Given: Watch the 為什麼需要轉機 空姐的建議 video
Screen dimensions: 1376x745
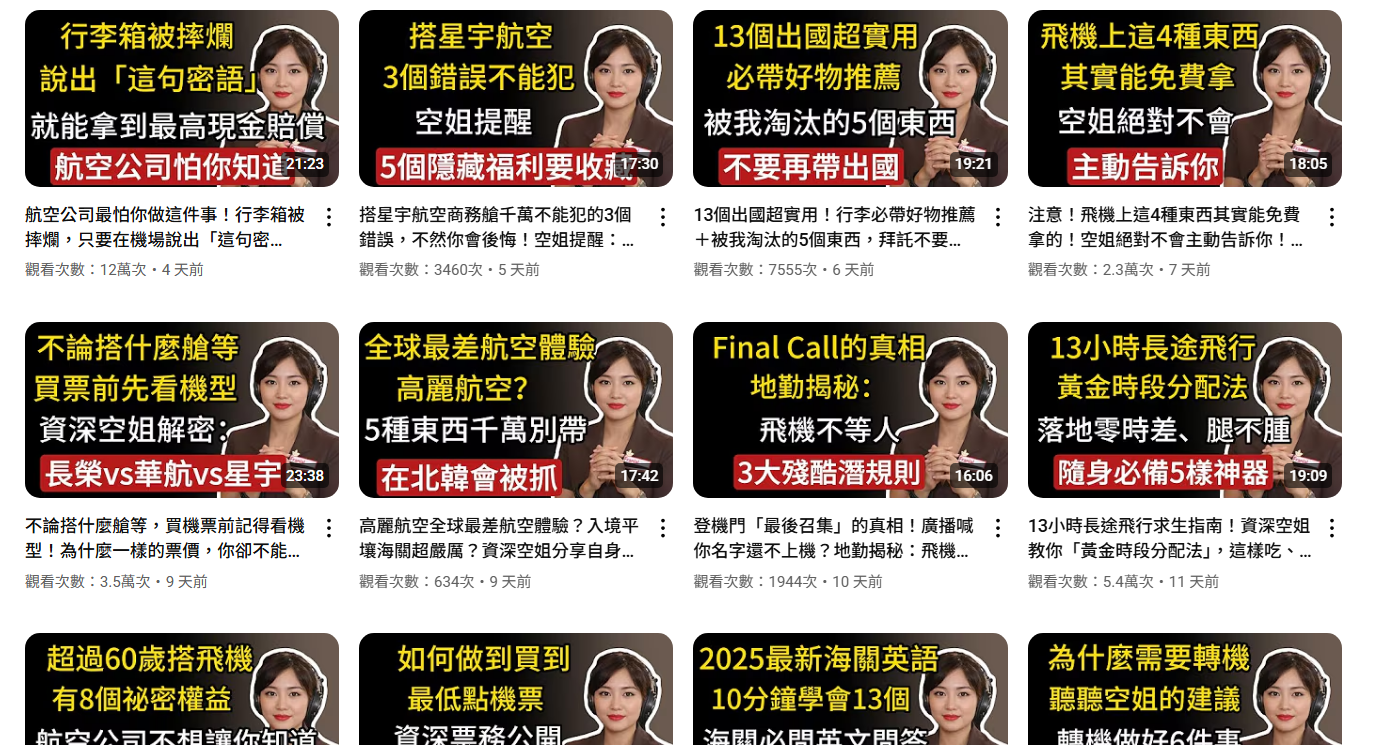Looking at the screenshot, I should point(1184,690).
